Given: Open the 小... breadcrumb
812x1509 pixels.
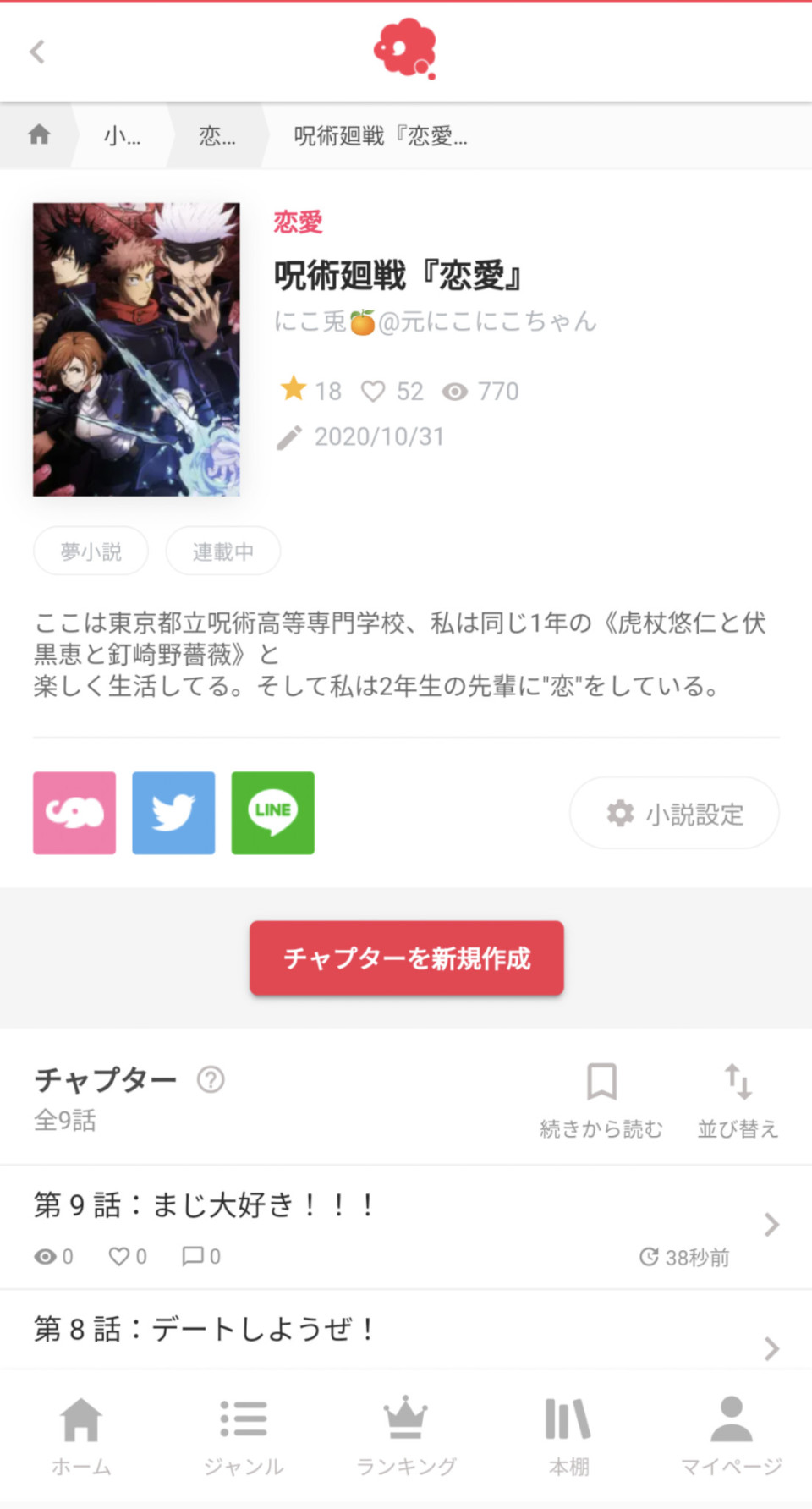Looking at the screenshot, I should point(122,135).
